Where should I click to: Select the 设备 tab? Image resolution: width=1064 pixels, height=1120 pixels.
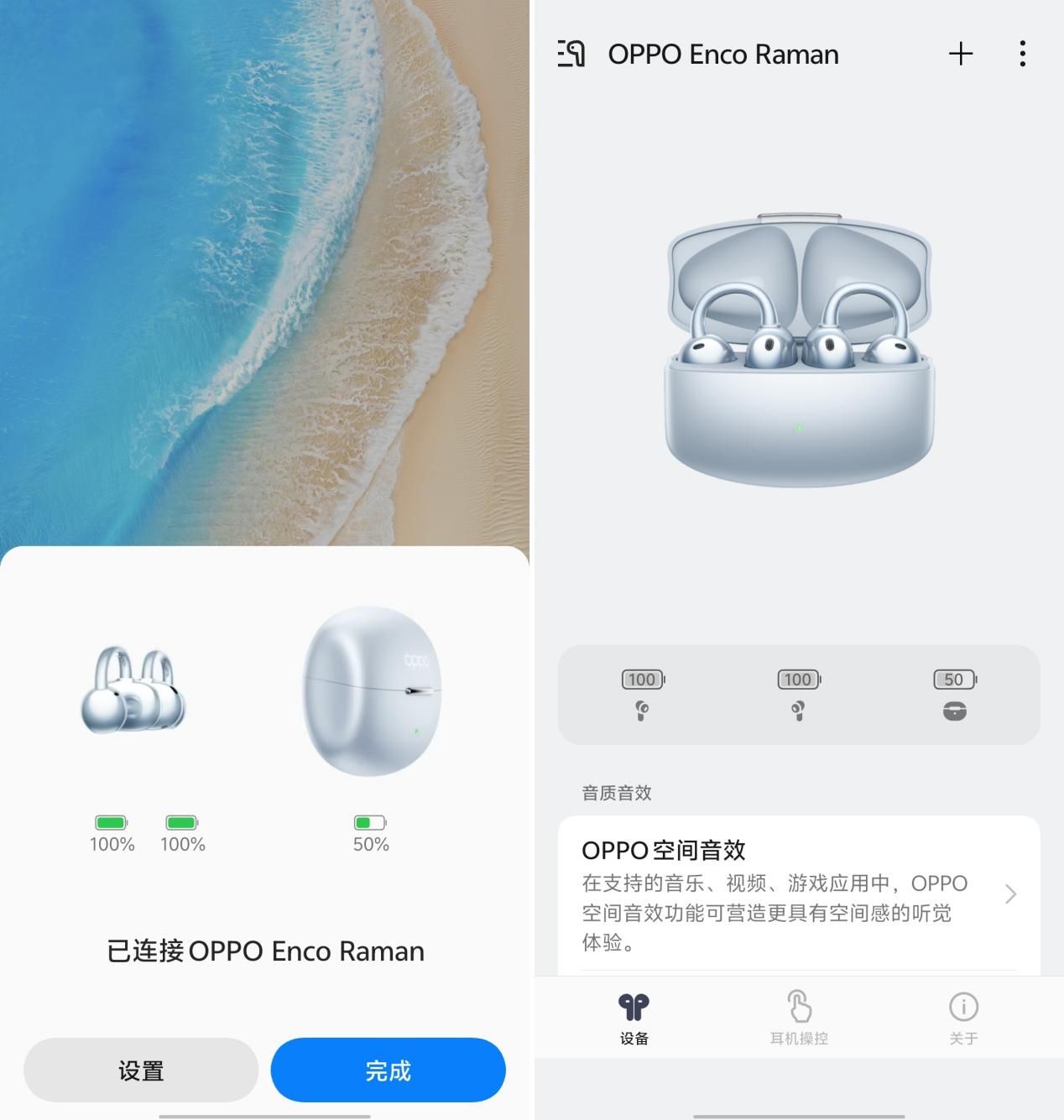pyautogui.click(x=634, y=1018)
